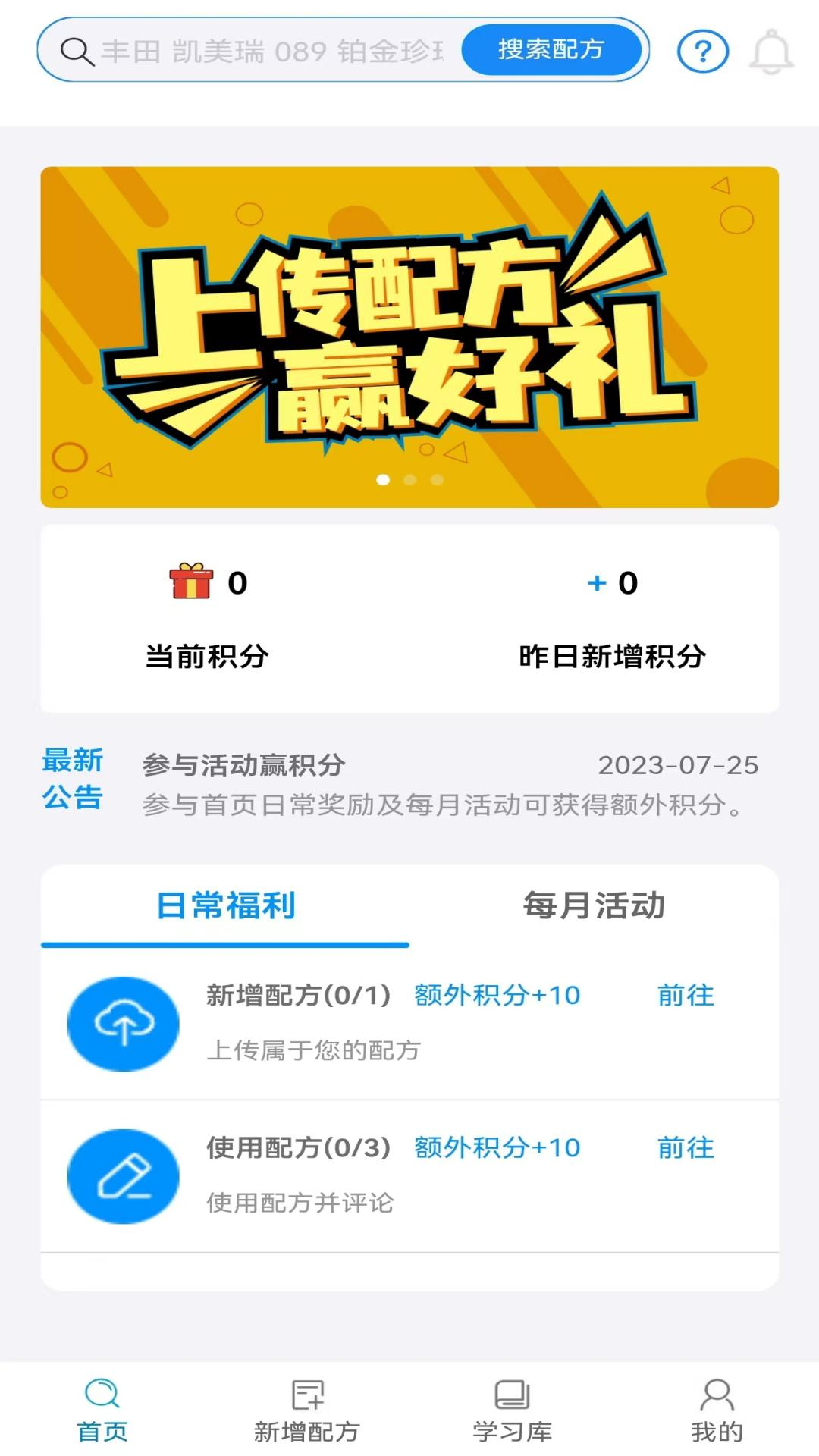Select the first carousel indicator dot
The image size is (819, 1456).
[x=384, y=478]
